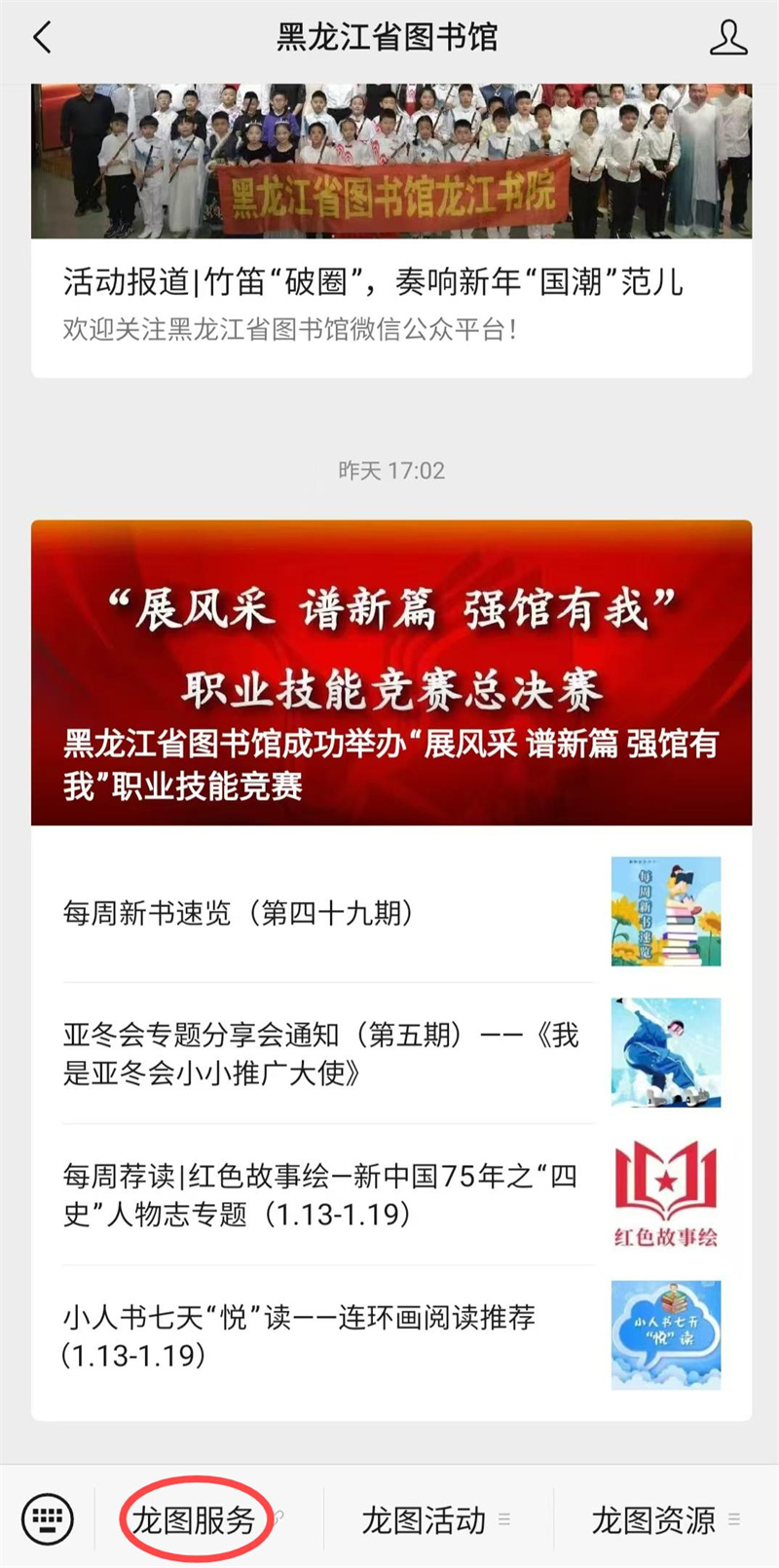Open the account profile icon

click(727, 38)
